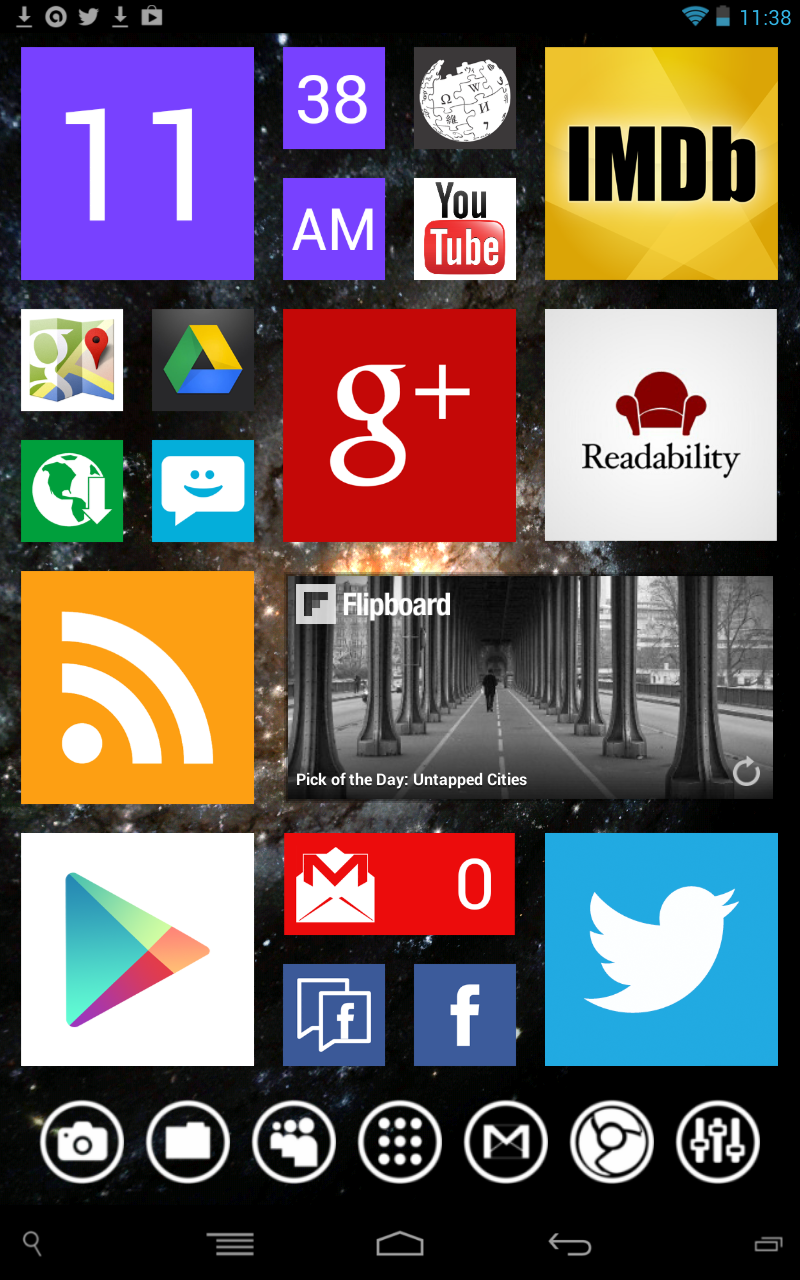Launch Google Drive
Viewport: 800px width, 1280px height.
pyautogui.click(x=203, y=360)
